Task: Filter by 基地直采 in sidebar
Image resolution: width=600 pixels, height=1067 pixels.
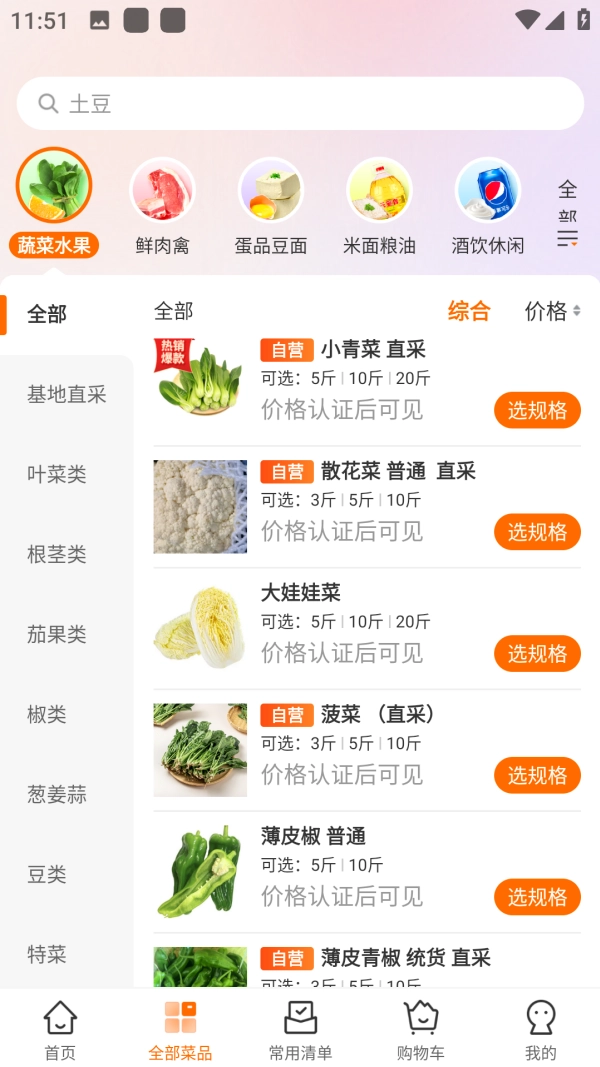Action: (66, 394)
